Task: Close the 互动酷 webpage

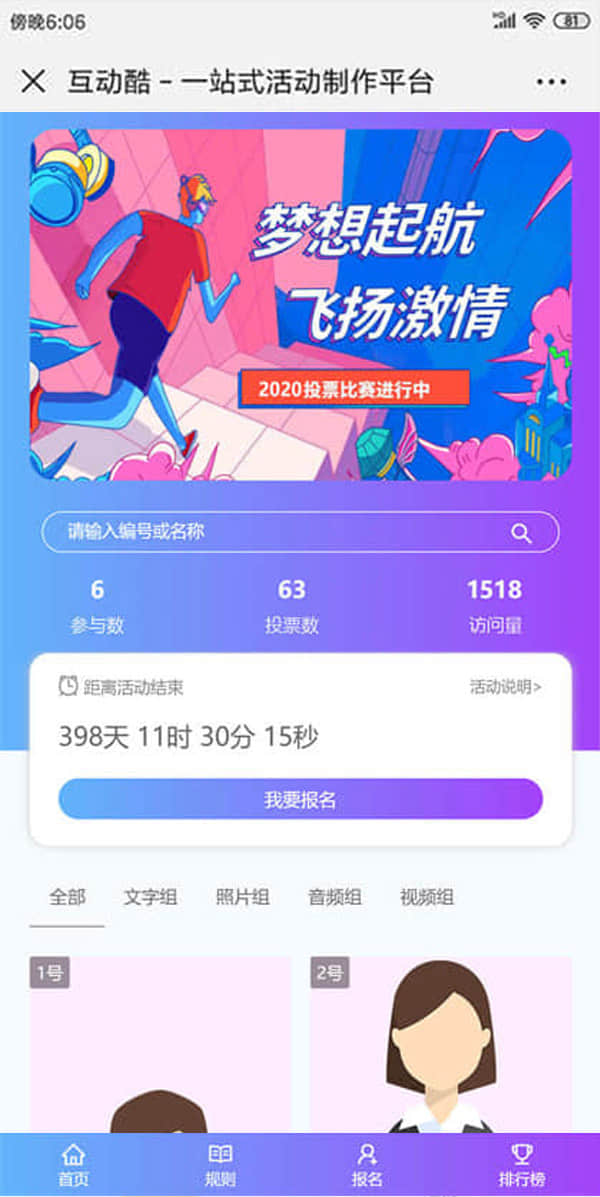Action: (33, 82)
